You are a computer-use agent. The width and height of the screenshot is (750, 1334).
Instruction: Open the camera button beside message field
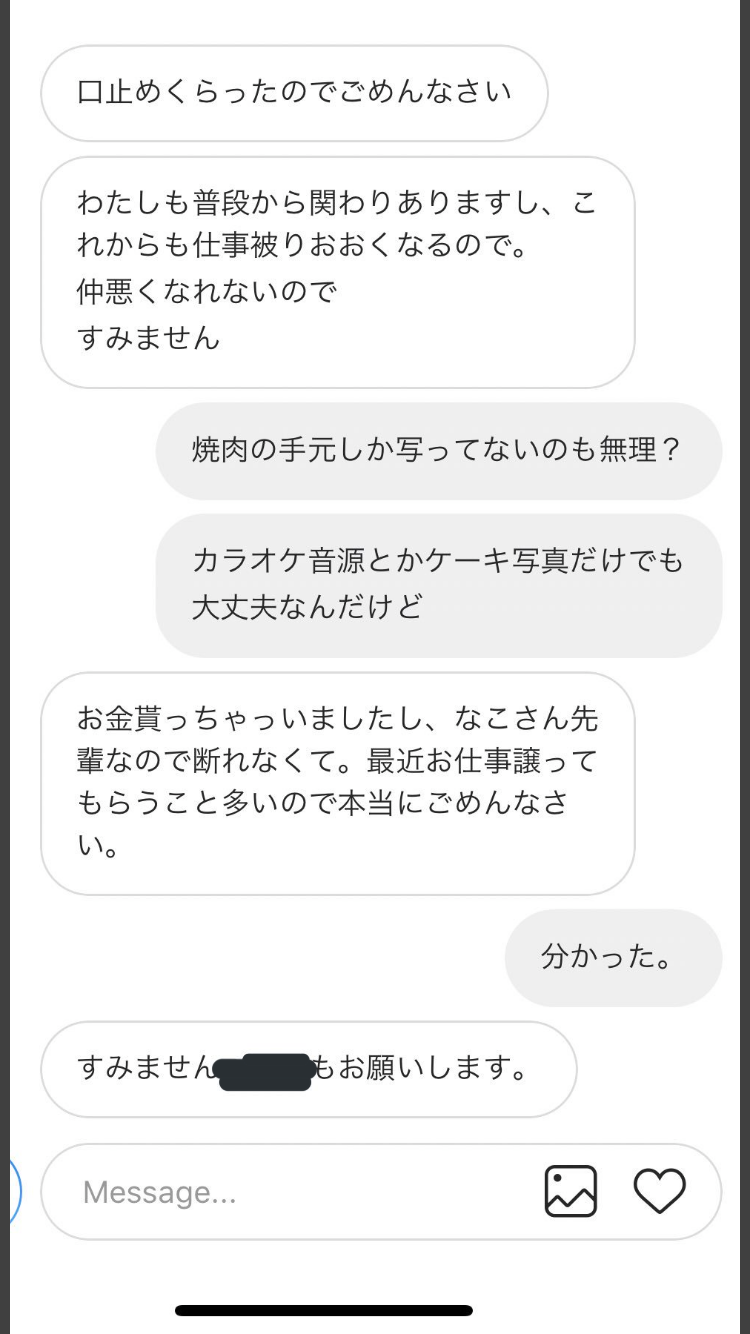point(12,1192)
